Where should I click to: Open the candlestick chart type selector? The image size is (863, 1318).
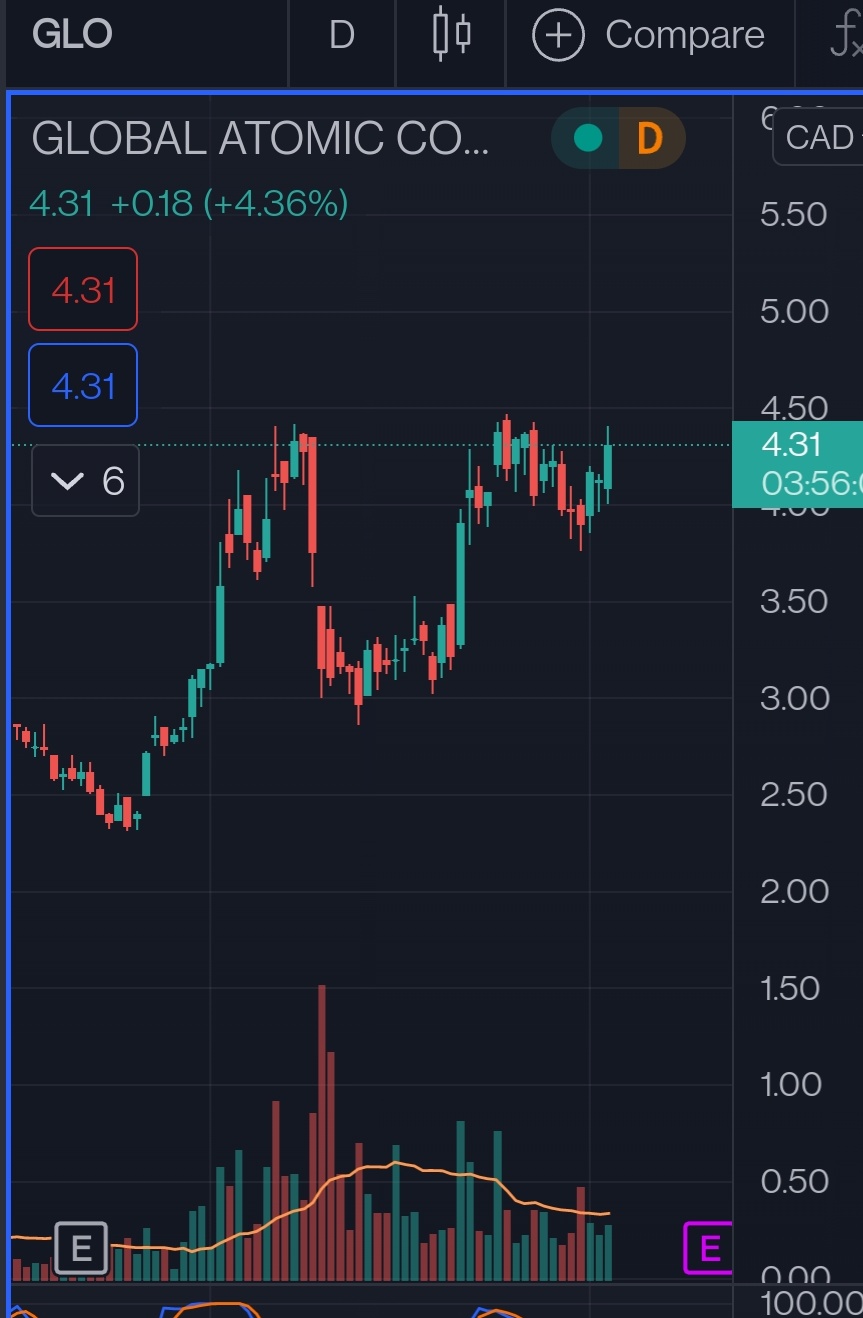click(451, 35)
